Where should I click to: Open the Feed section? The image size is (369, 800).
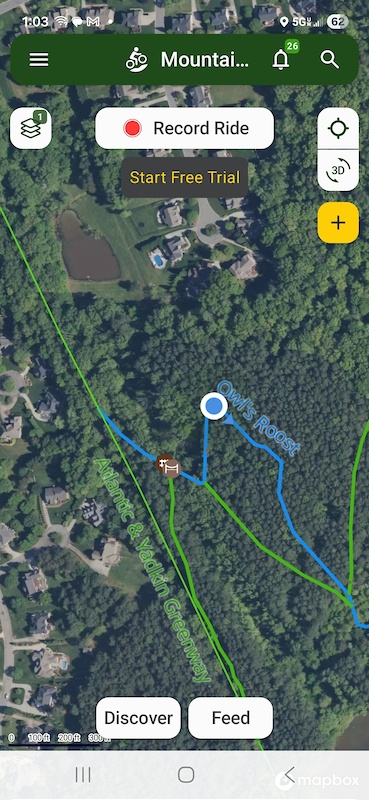pos(231,718)
